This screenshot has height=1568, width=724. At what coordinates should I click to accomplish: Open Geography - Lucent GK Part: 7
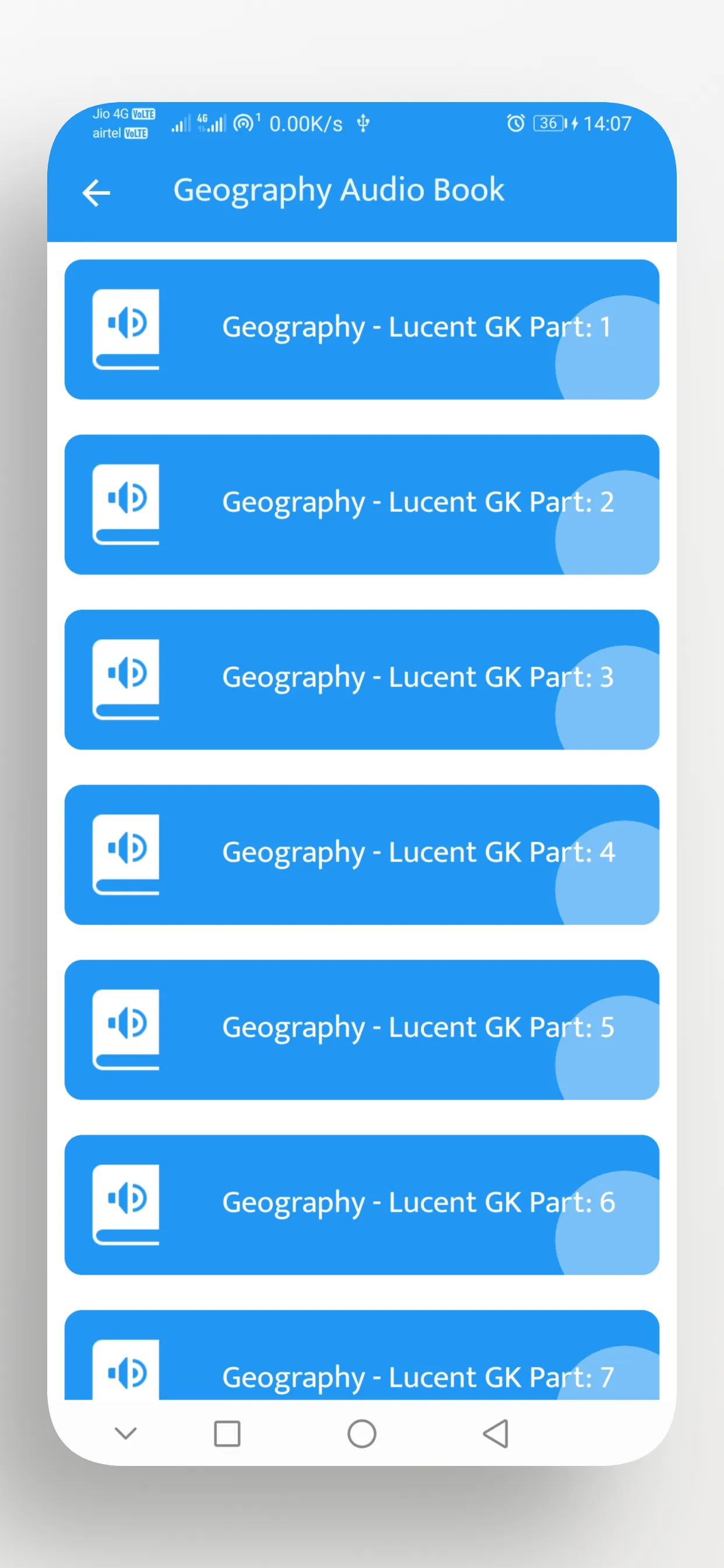(417, 1375)
